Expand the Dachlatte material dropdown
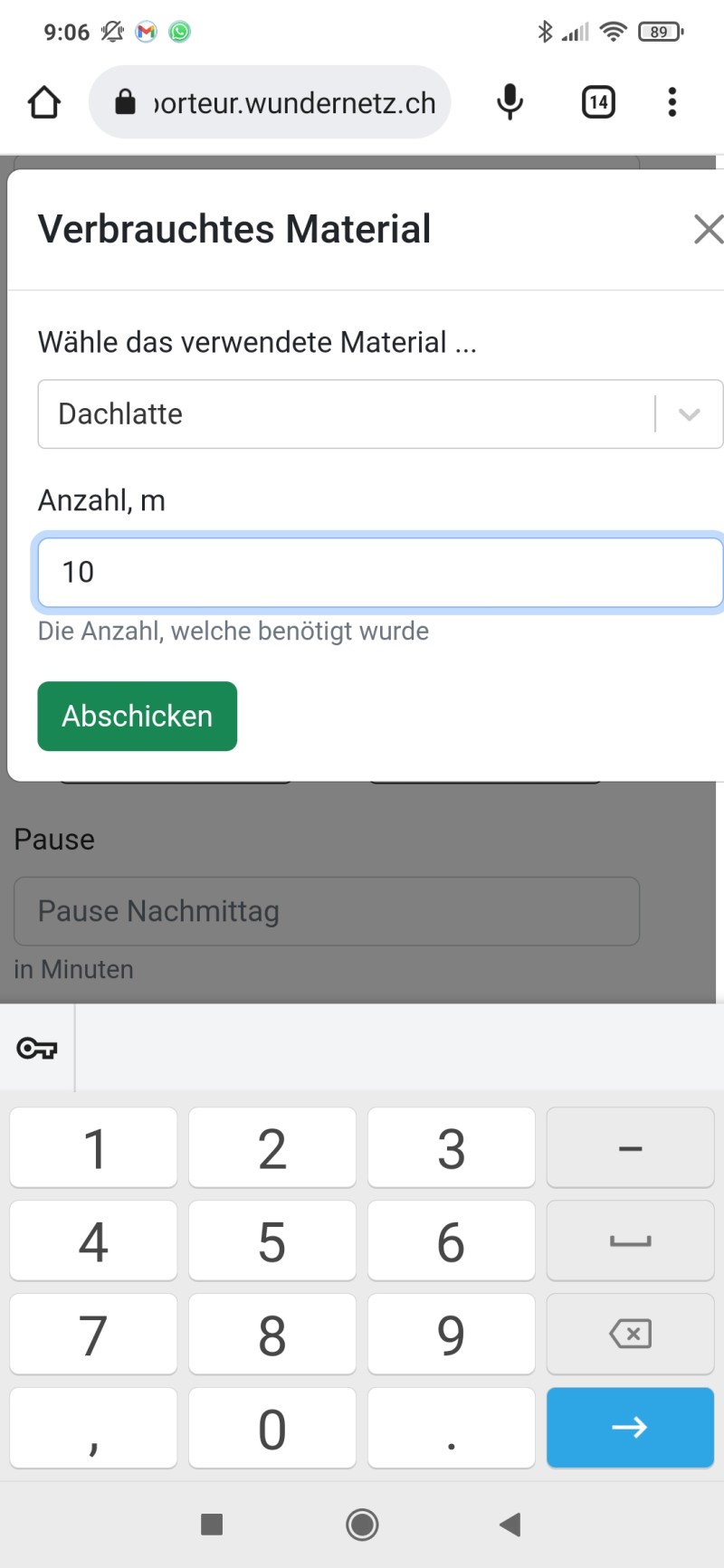This screenshot has width=724, height=1568. coord(689,414)
